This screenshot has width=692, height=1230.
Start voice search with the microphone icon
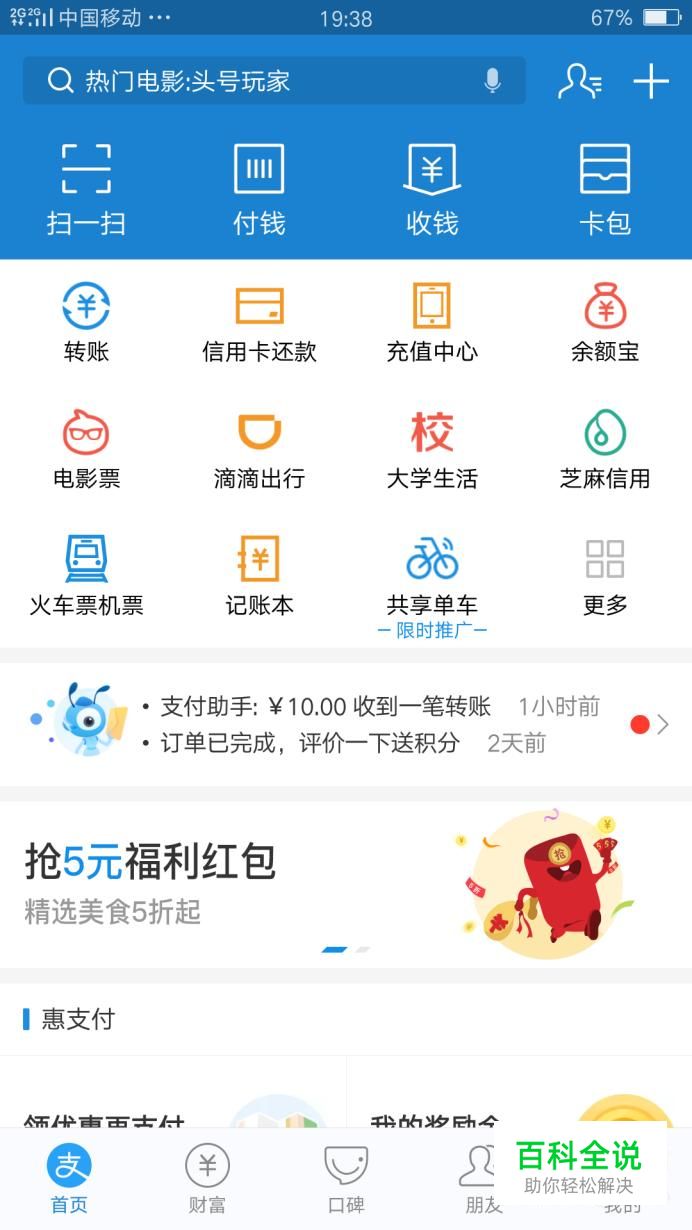492,81
